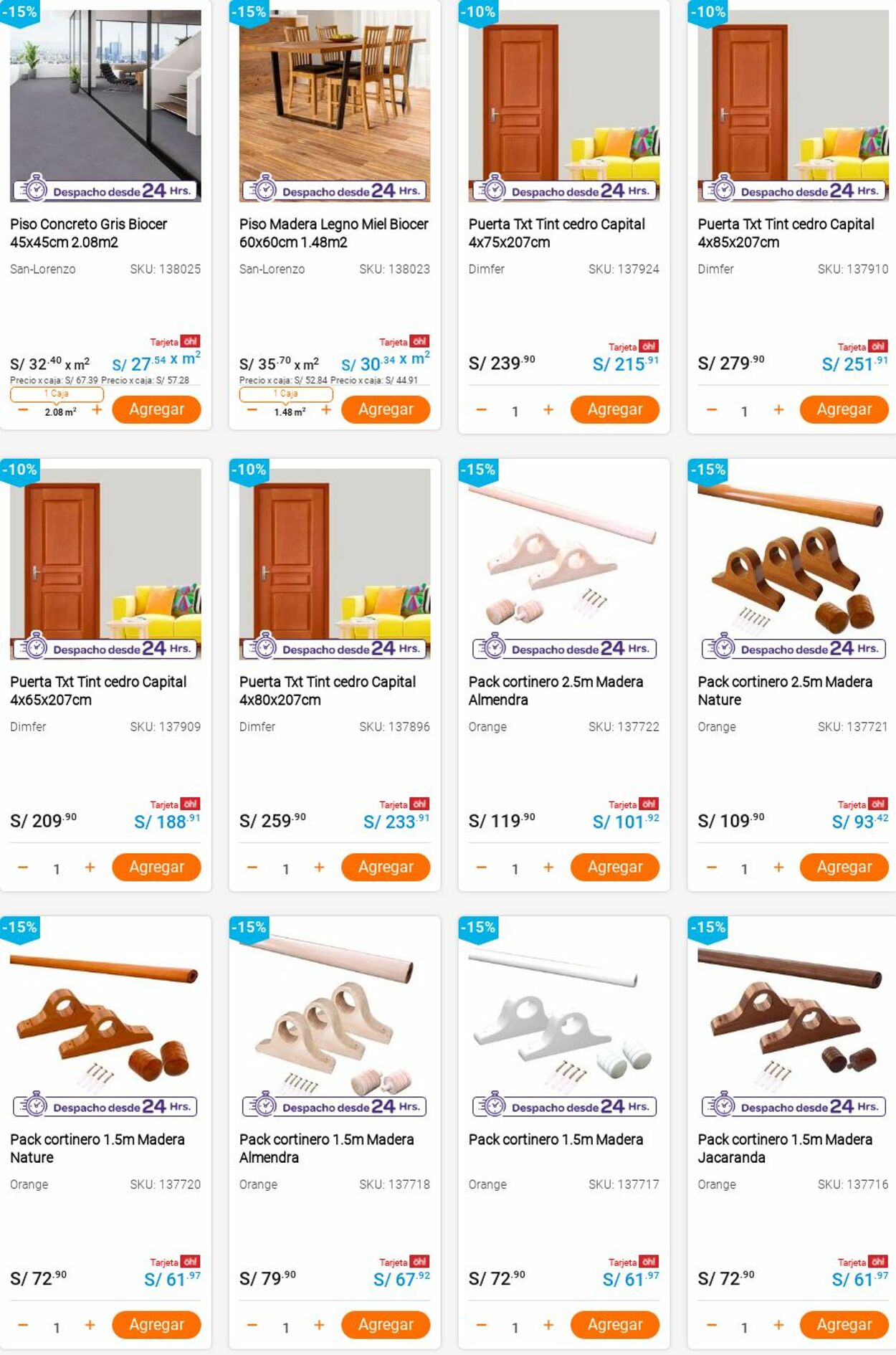Increase quantity of Piso Madera Legno Miel
Viewport: 896px width, 1355px height.
pyautogui.click(x=326, y=410)
